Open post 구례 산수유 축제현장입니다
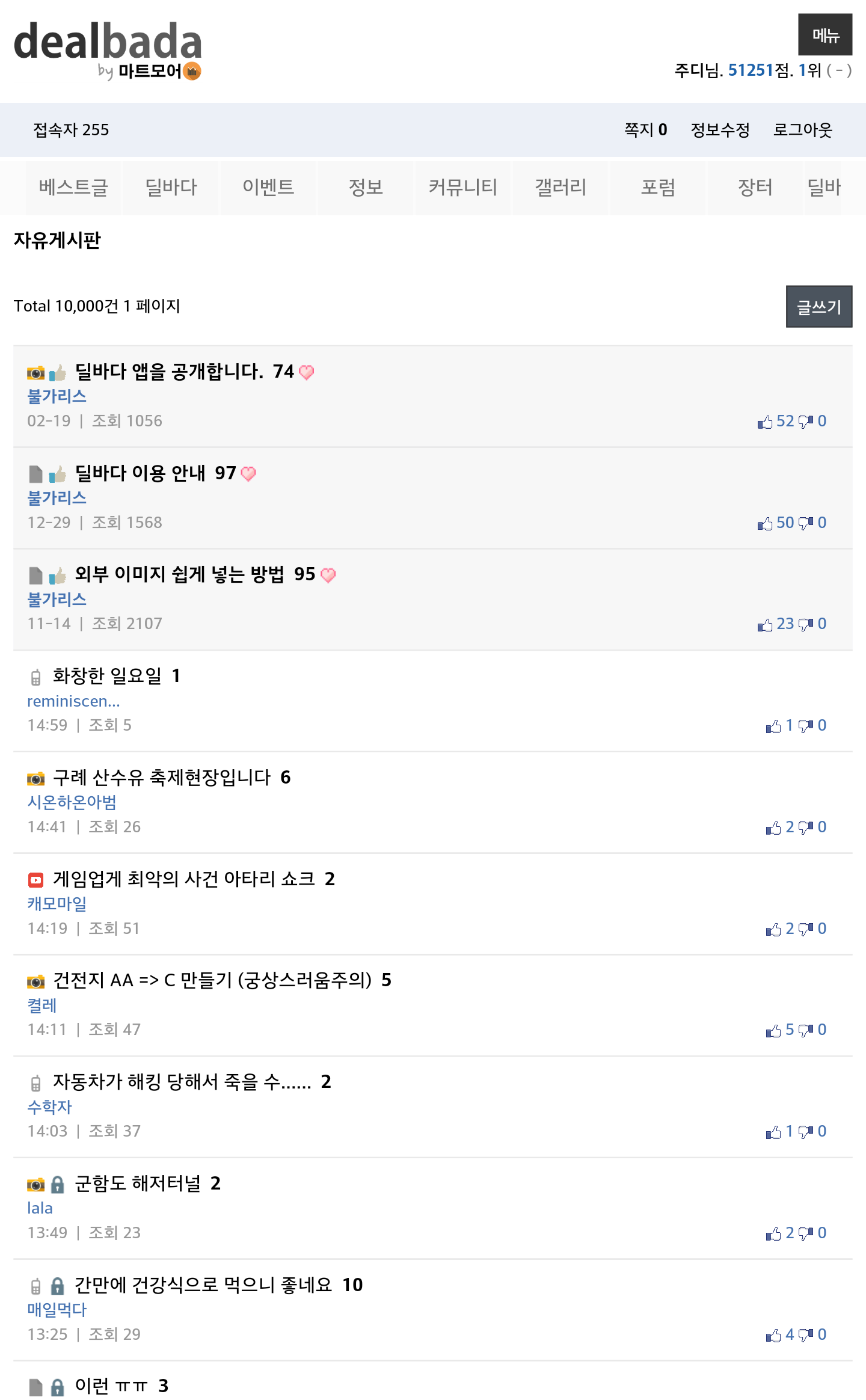 click(x=162, y=778)
